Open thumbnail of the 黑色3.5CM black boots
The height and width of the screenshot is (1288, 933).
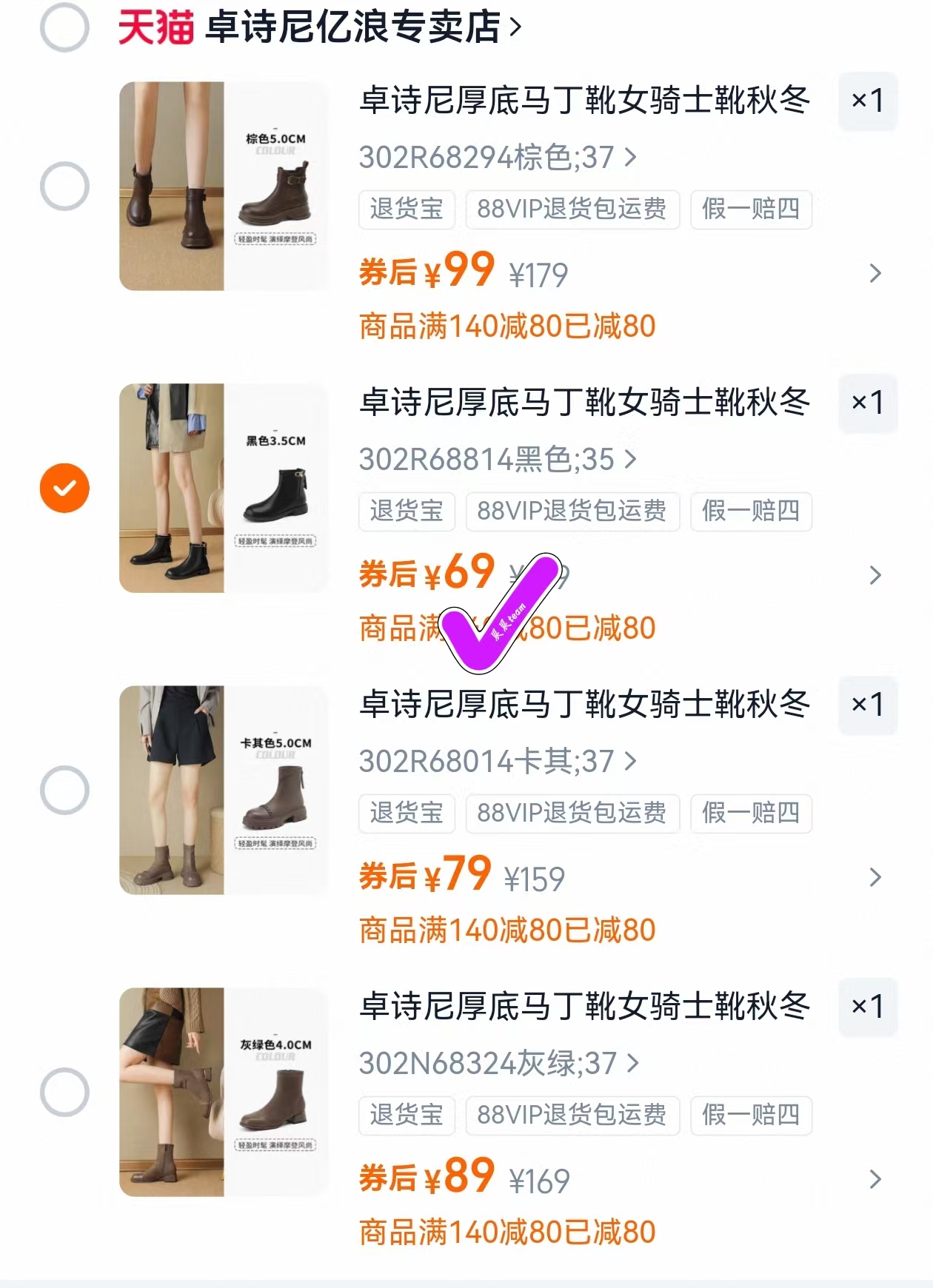coord(222,487)
